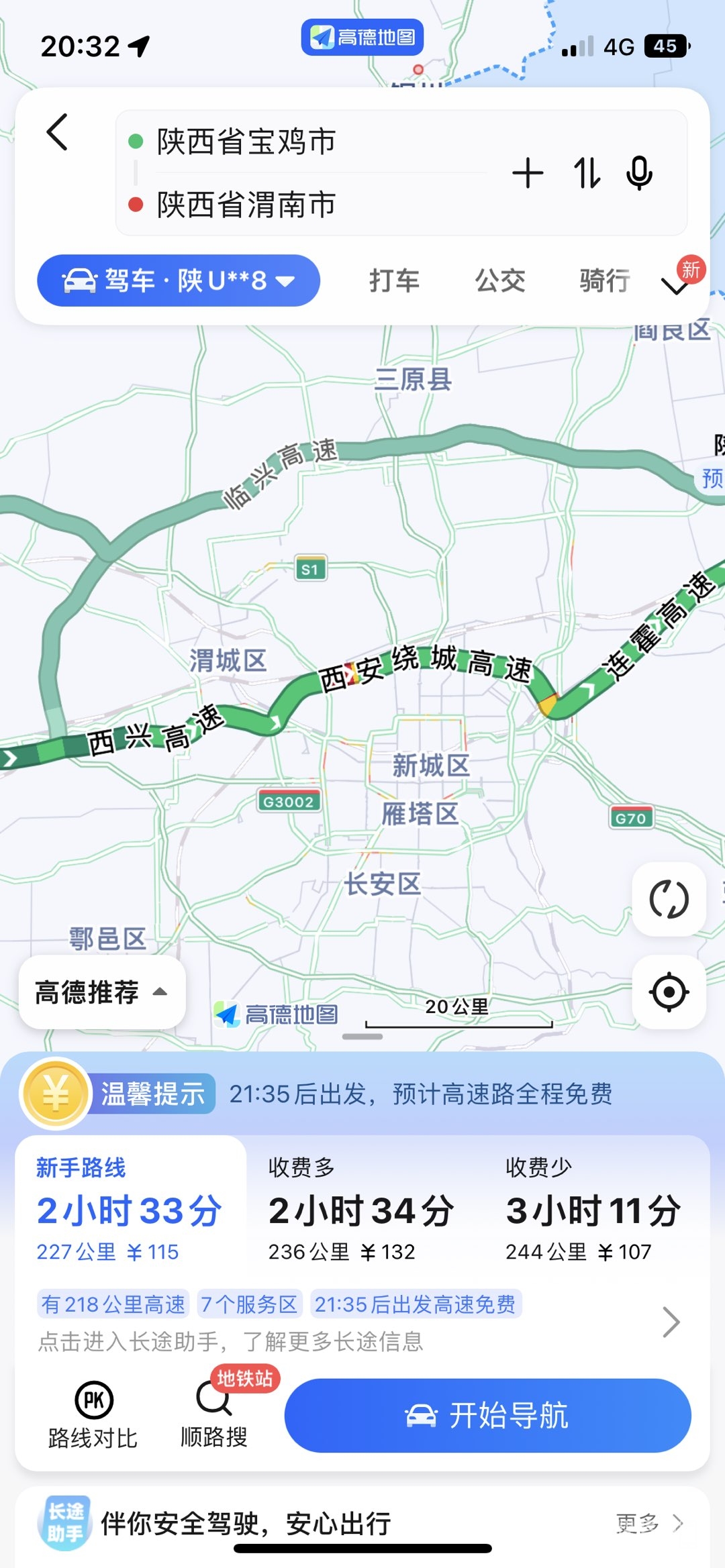Refresh the route with the circular arrows
Viewport: 725px width, 1568px height.
tap(669, 899)
